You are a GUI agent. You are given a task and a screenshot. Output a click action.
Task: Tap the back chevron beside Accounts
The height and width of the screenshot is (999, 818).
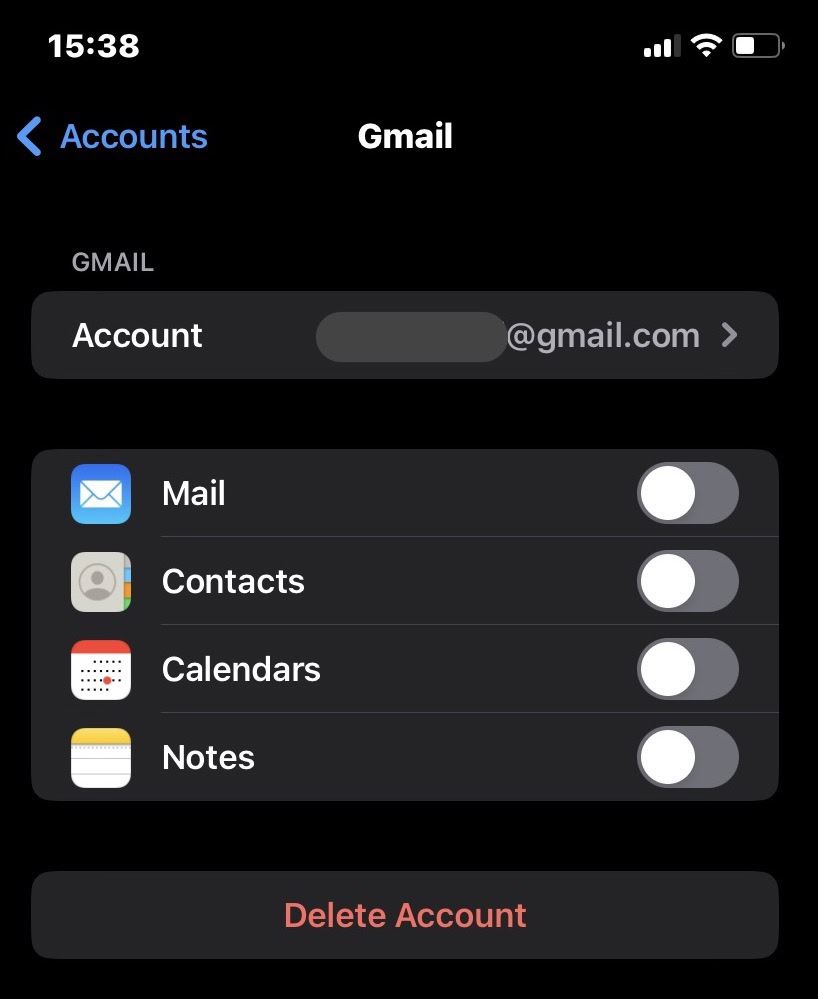(x=28, y=136)
